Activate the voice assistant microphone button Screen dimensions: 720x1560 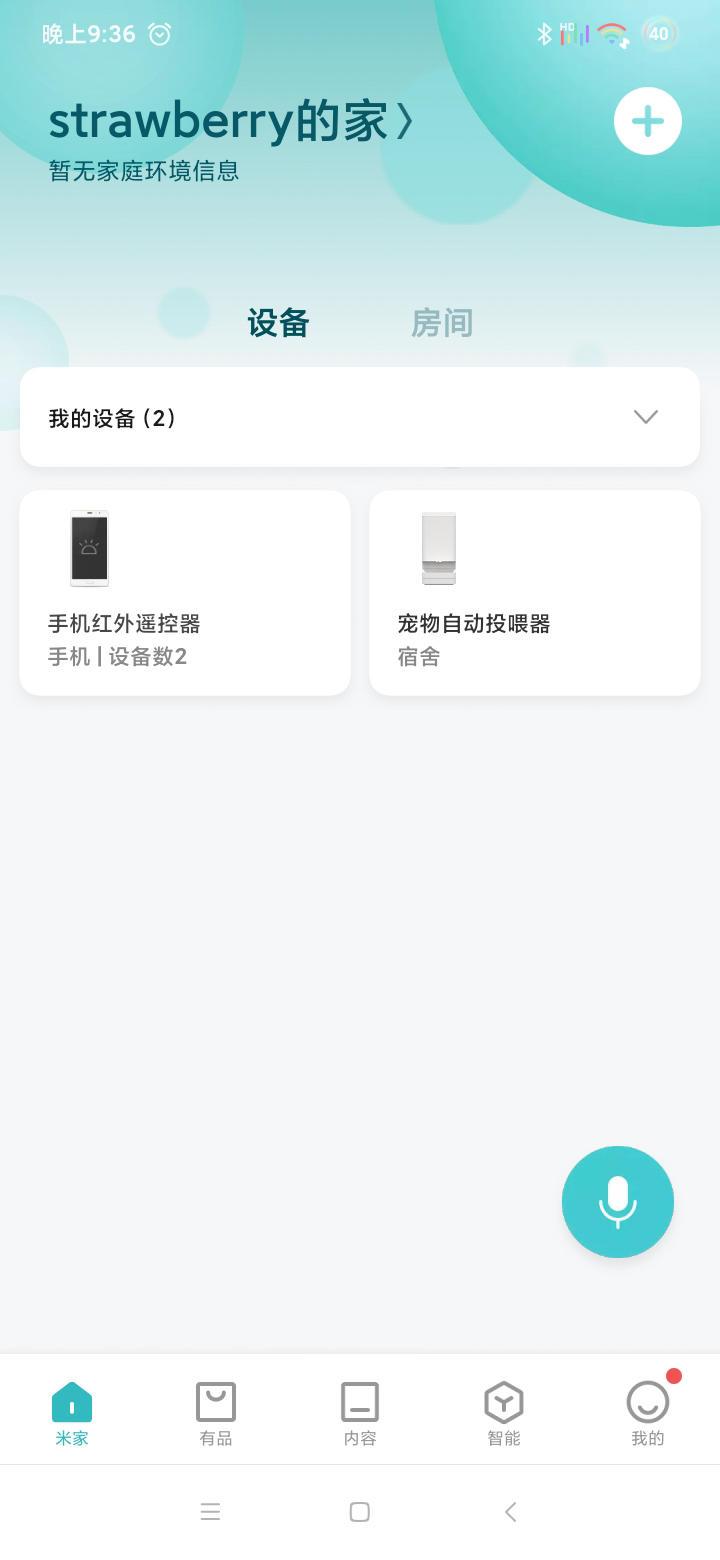(617, 1201)
